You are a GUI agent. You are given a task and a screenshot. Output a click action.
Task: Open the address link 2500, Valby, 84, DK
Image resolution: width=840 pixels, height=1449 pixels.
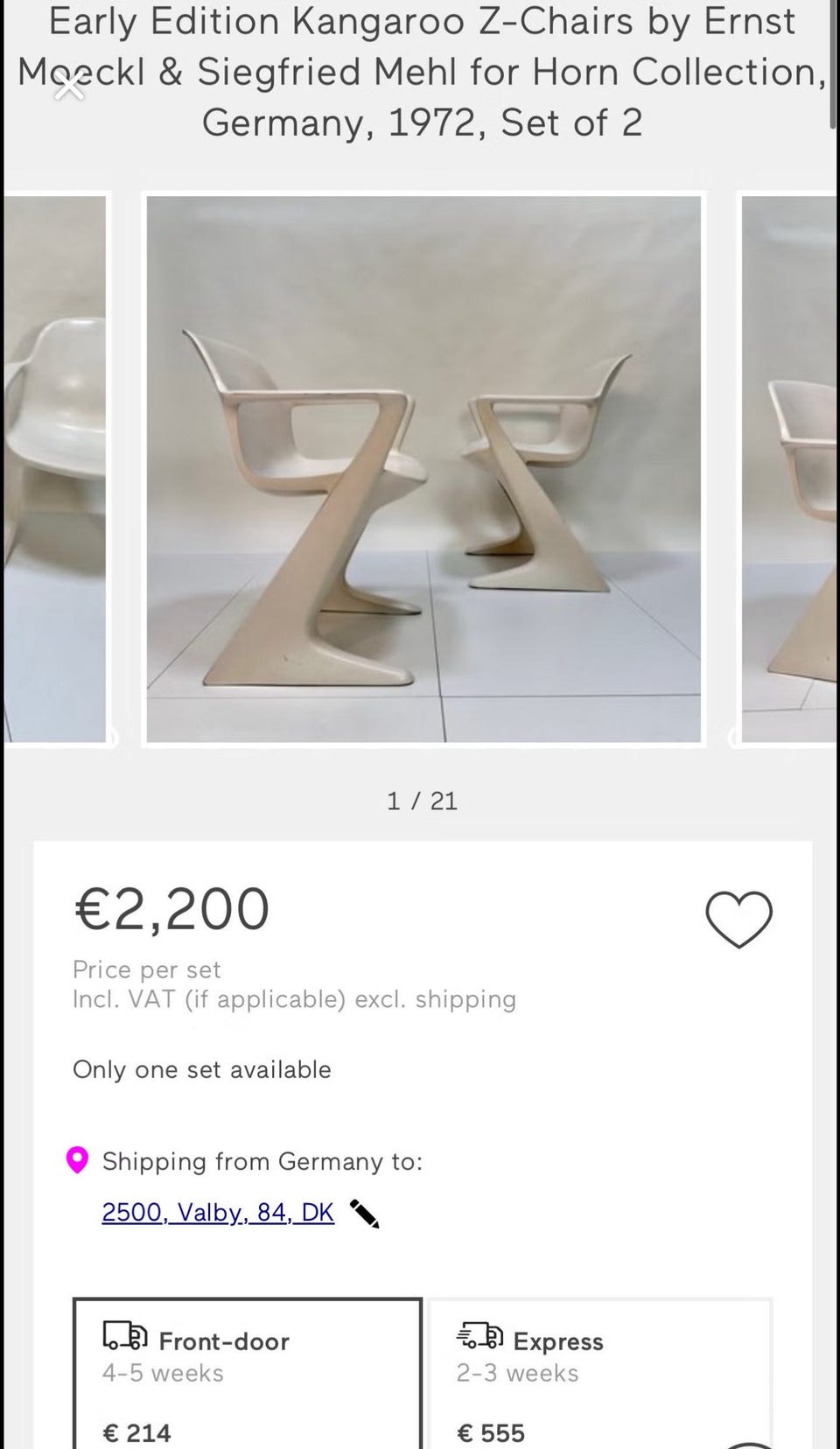[x=217, y=1212]
